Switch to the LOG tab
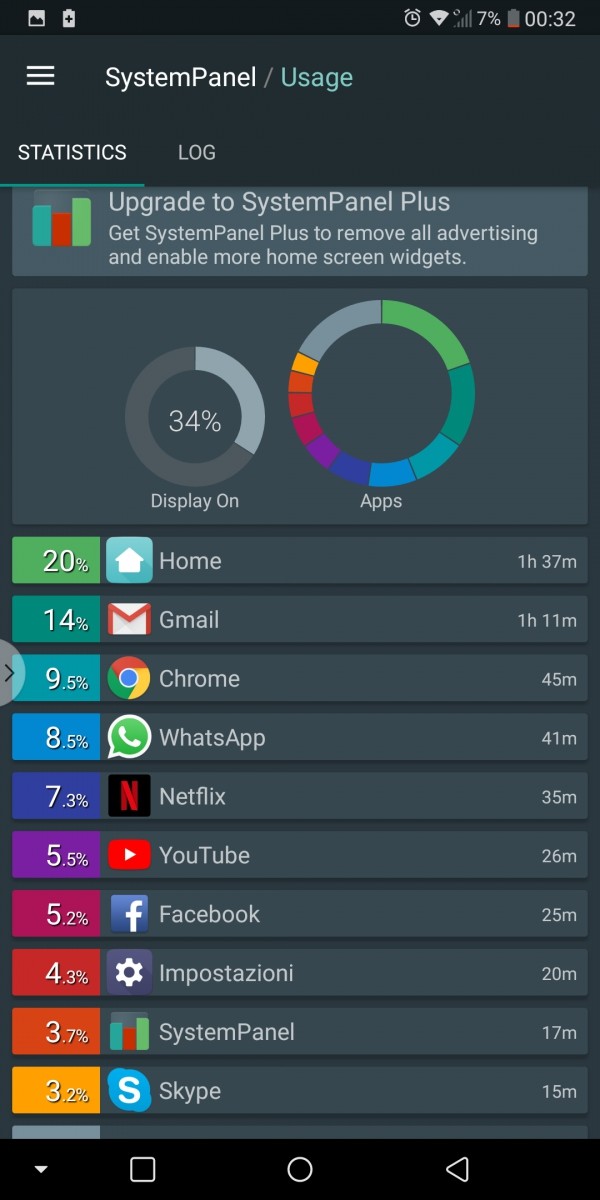600x1200 pixels. [197, 152]
